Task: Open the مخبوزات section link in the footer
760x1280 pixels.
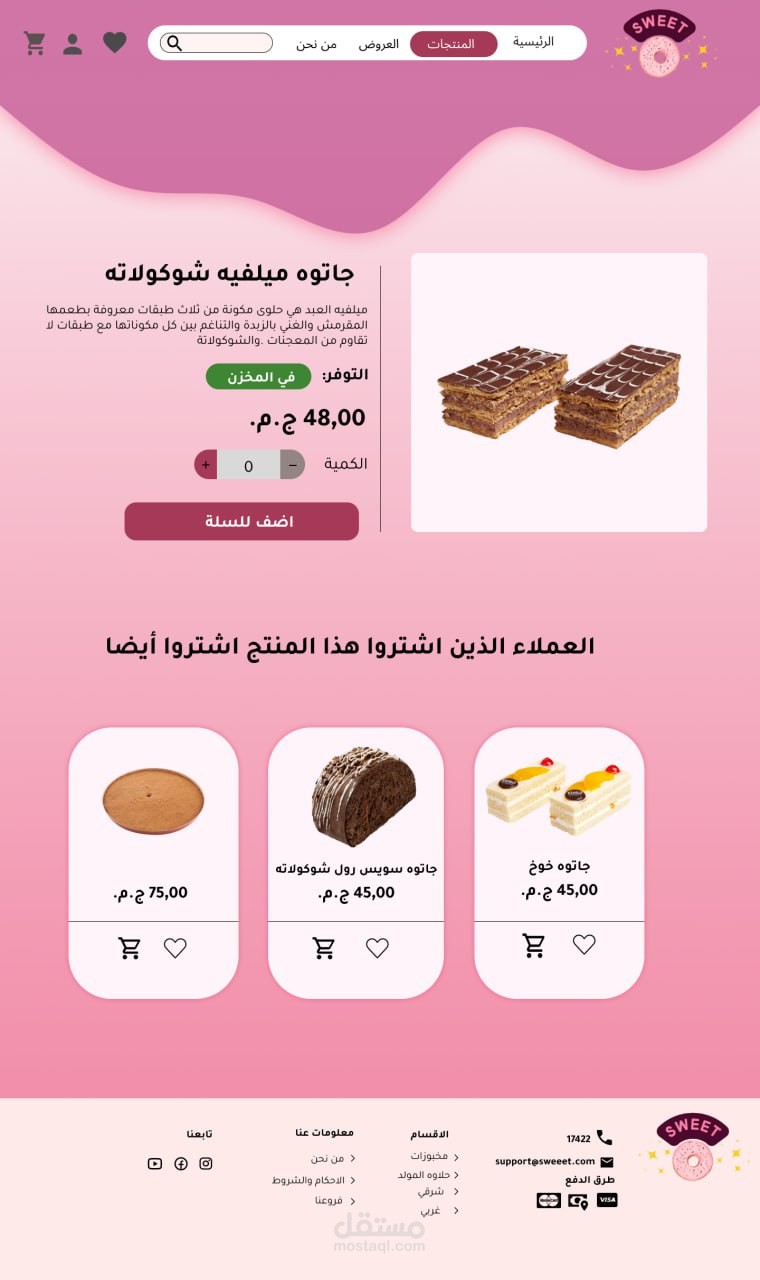Action: (x=429, y=1156)
